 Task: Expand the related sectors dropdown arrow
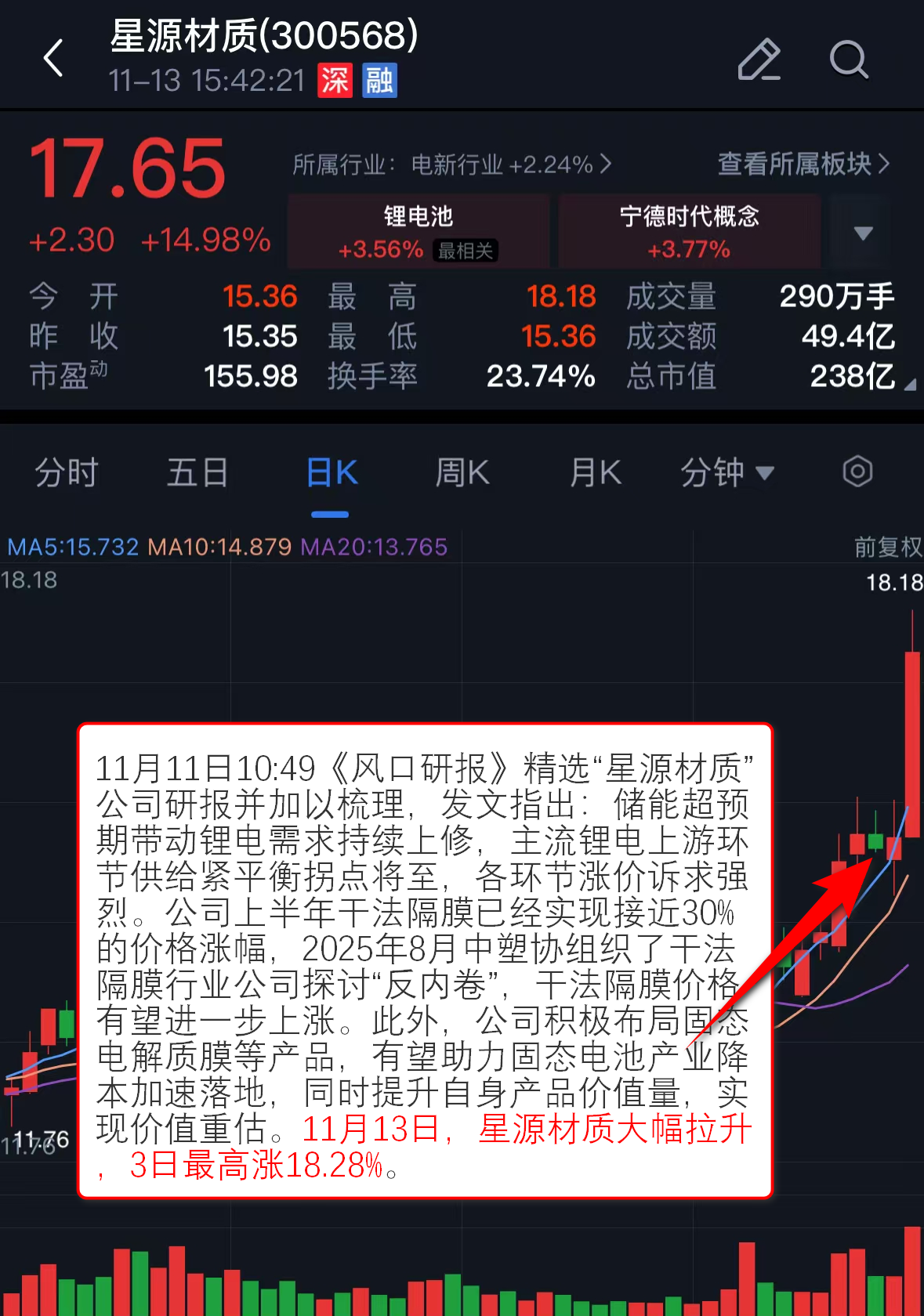pos(863,233)
